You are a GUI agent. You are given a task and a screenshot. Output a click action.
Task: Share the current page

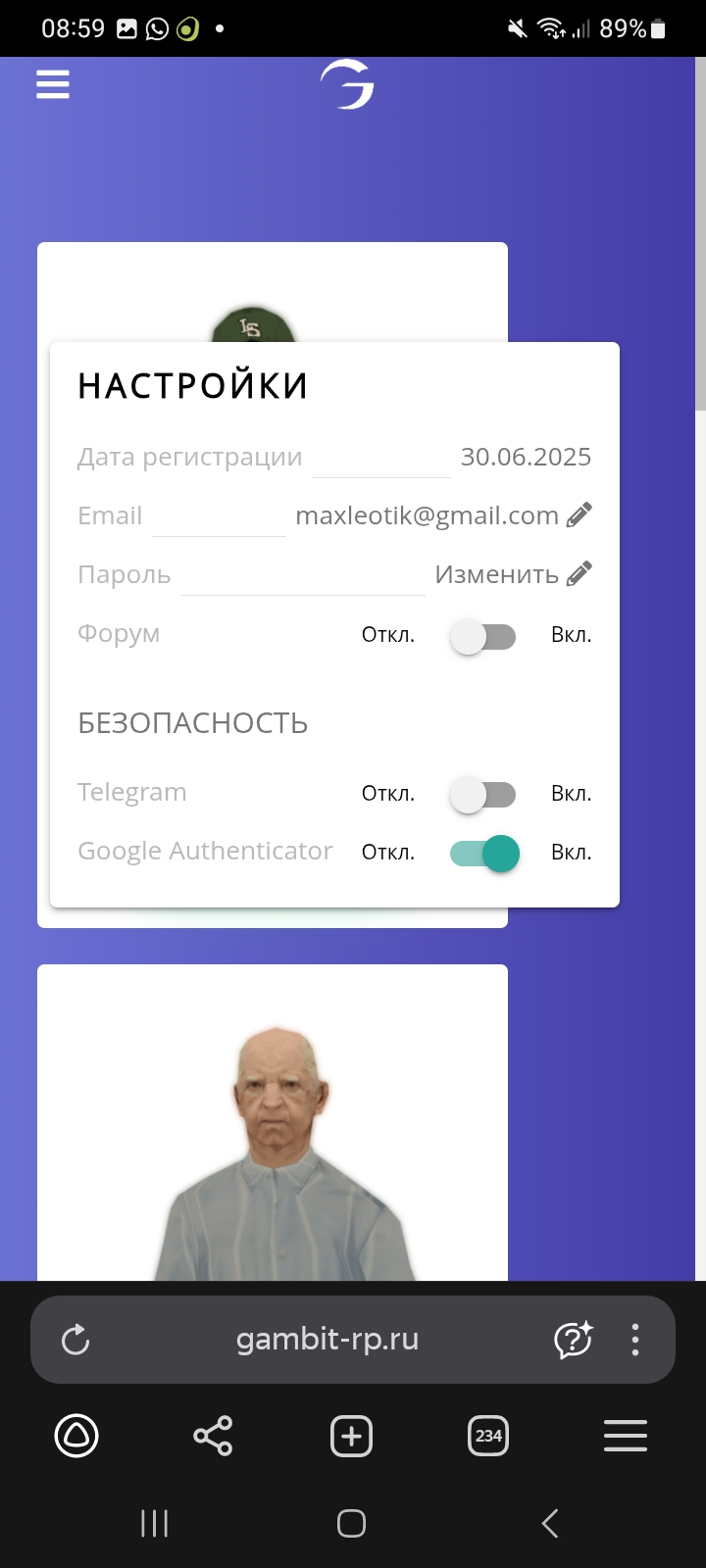pos(213,1437)
